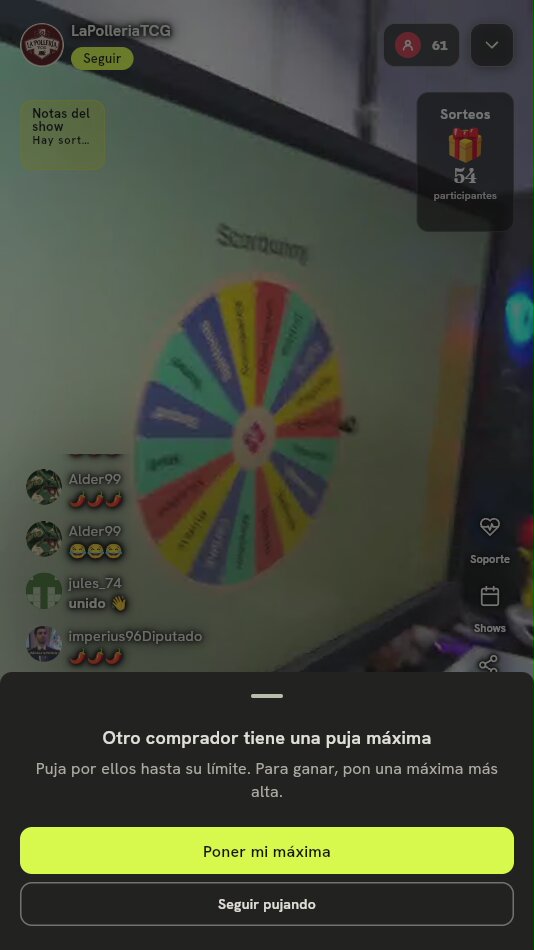Expand Notas del show

point(63,135)
